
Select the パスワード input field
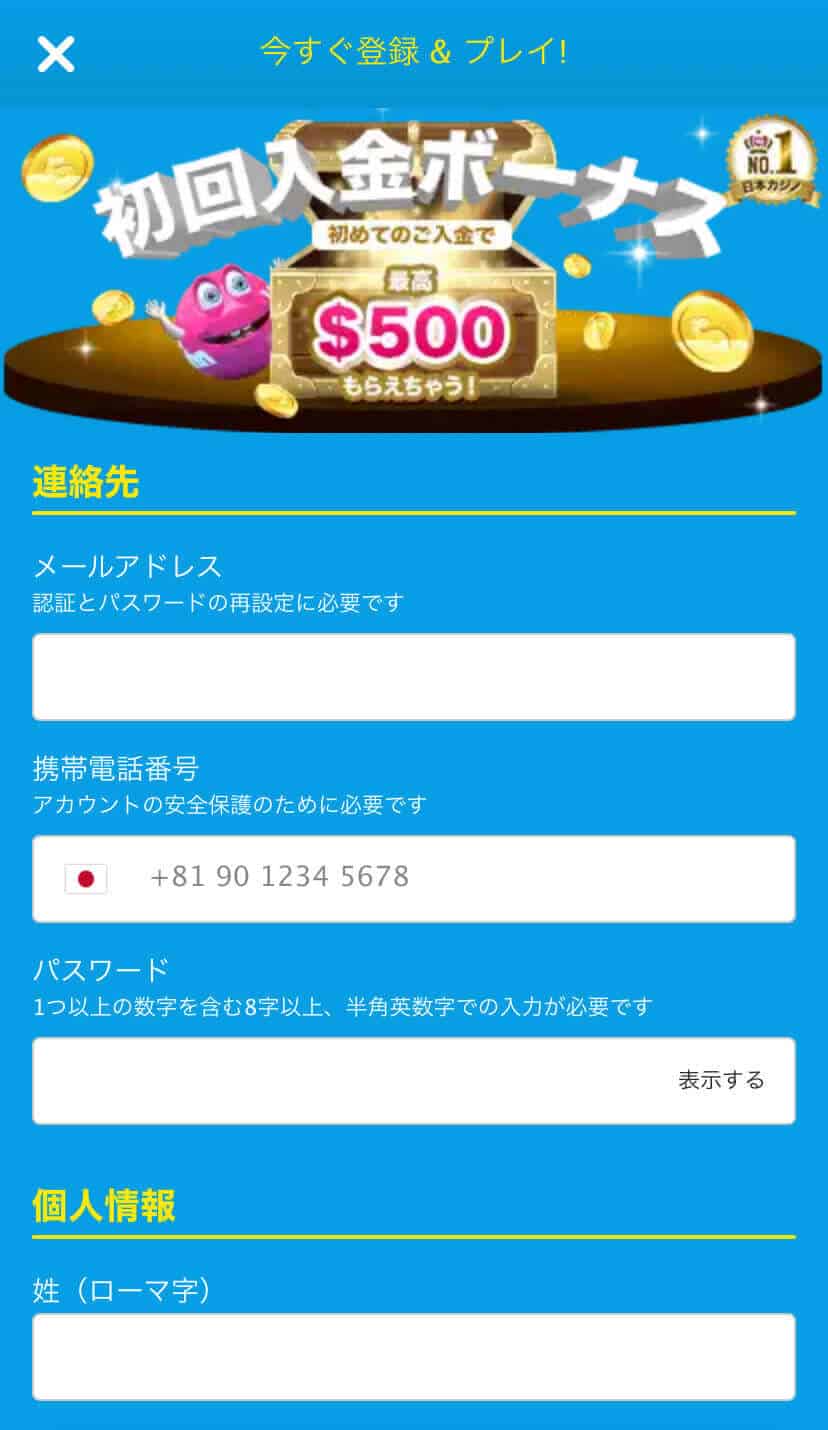pyautogui.click(x=340, y=1081)
